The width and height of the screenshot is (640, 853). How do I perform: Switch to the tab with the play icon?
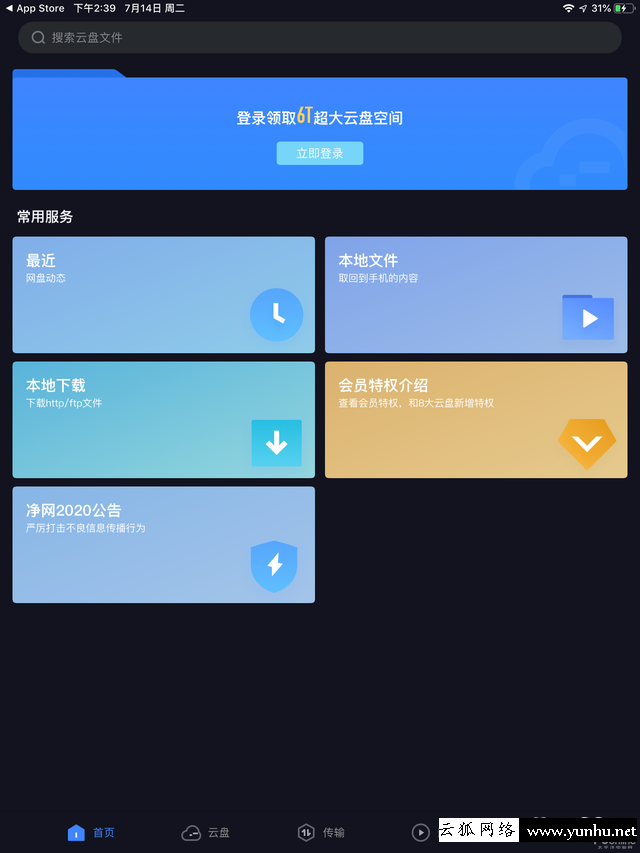[421, 832]
